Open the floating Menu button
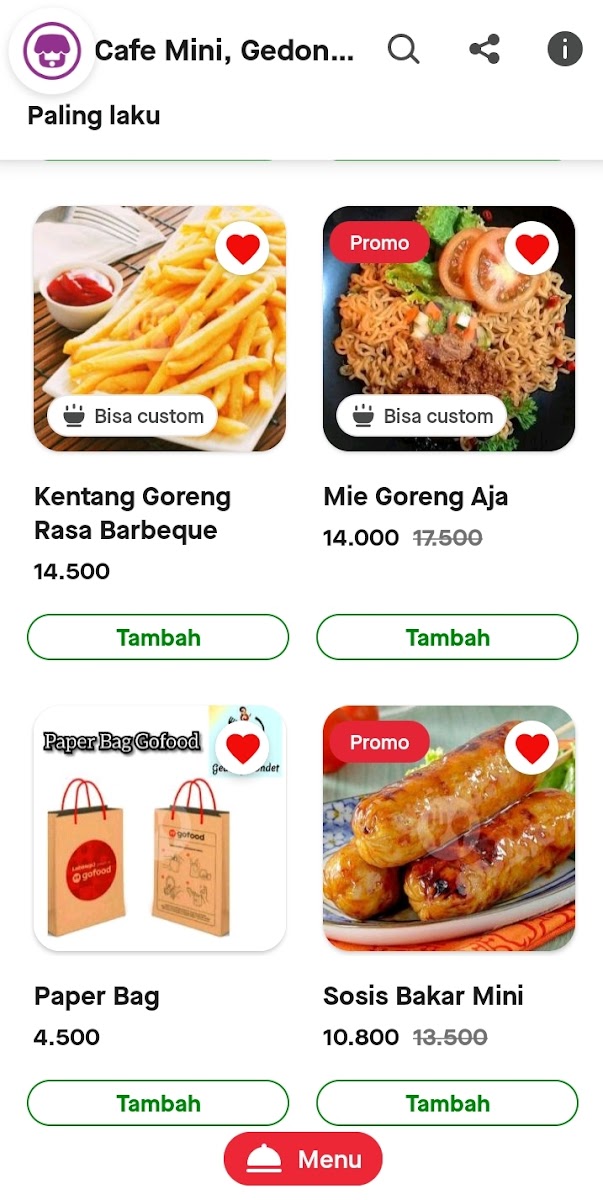The height and width of the screenshot is (1200, 603). pyautogui.click(x=303, y=1159)
